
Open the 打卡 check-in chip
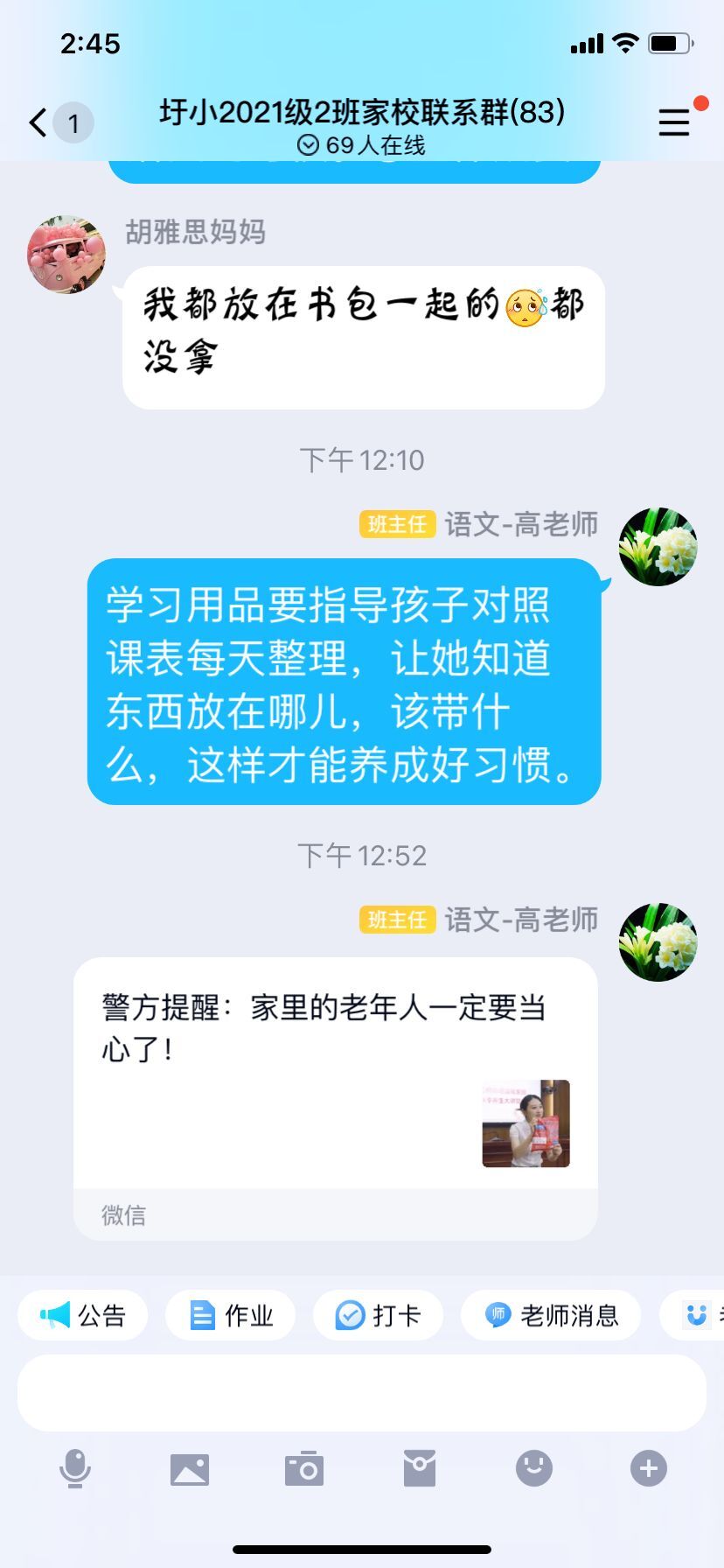379,1315
